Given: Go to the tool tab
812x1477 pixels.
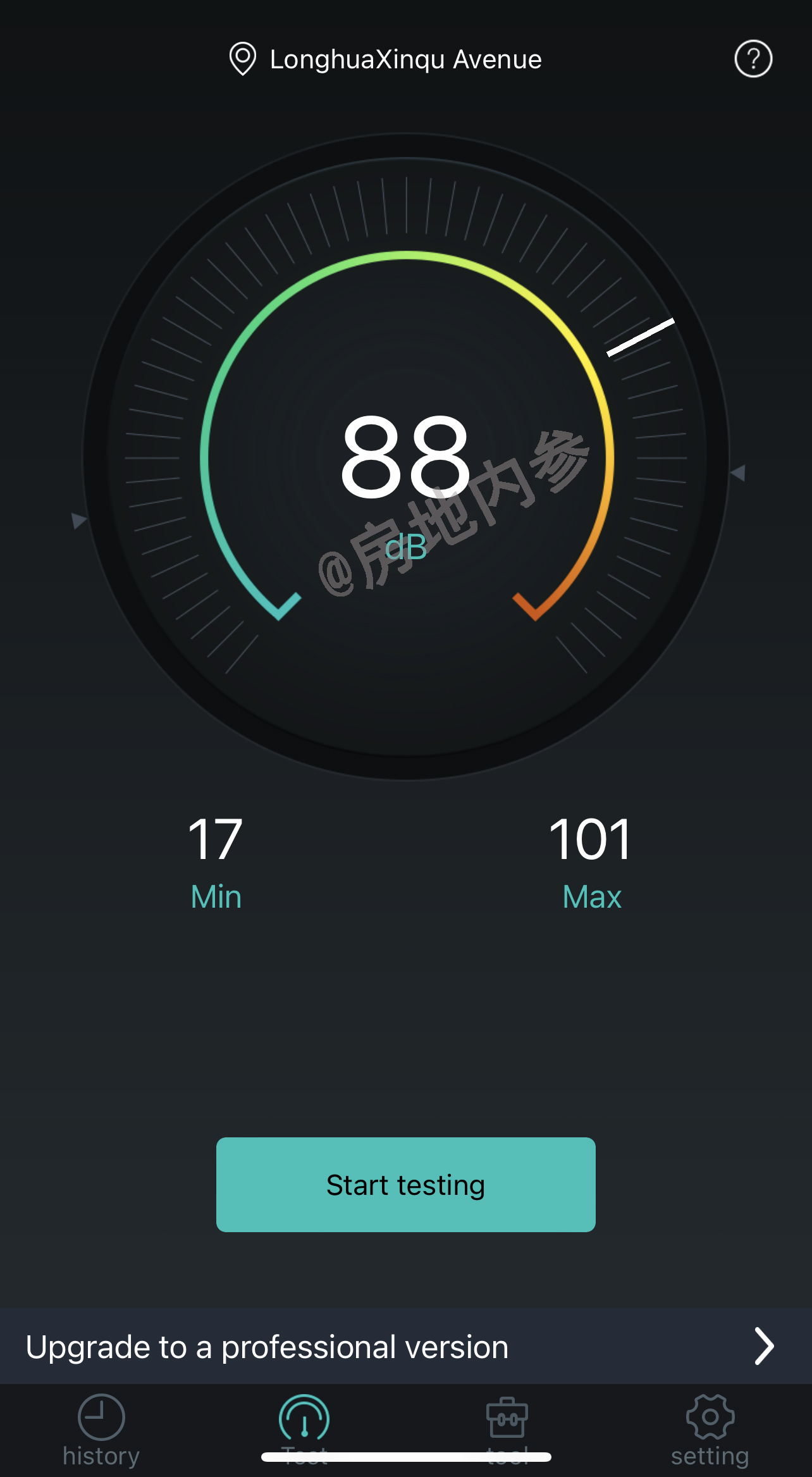Looking at the screenshot, I should (x=507, y=1430).
